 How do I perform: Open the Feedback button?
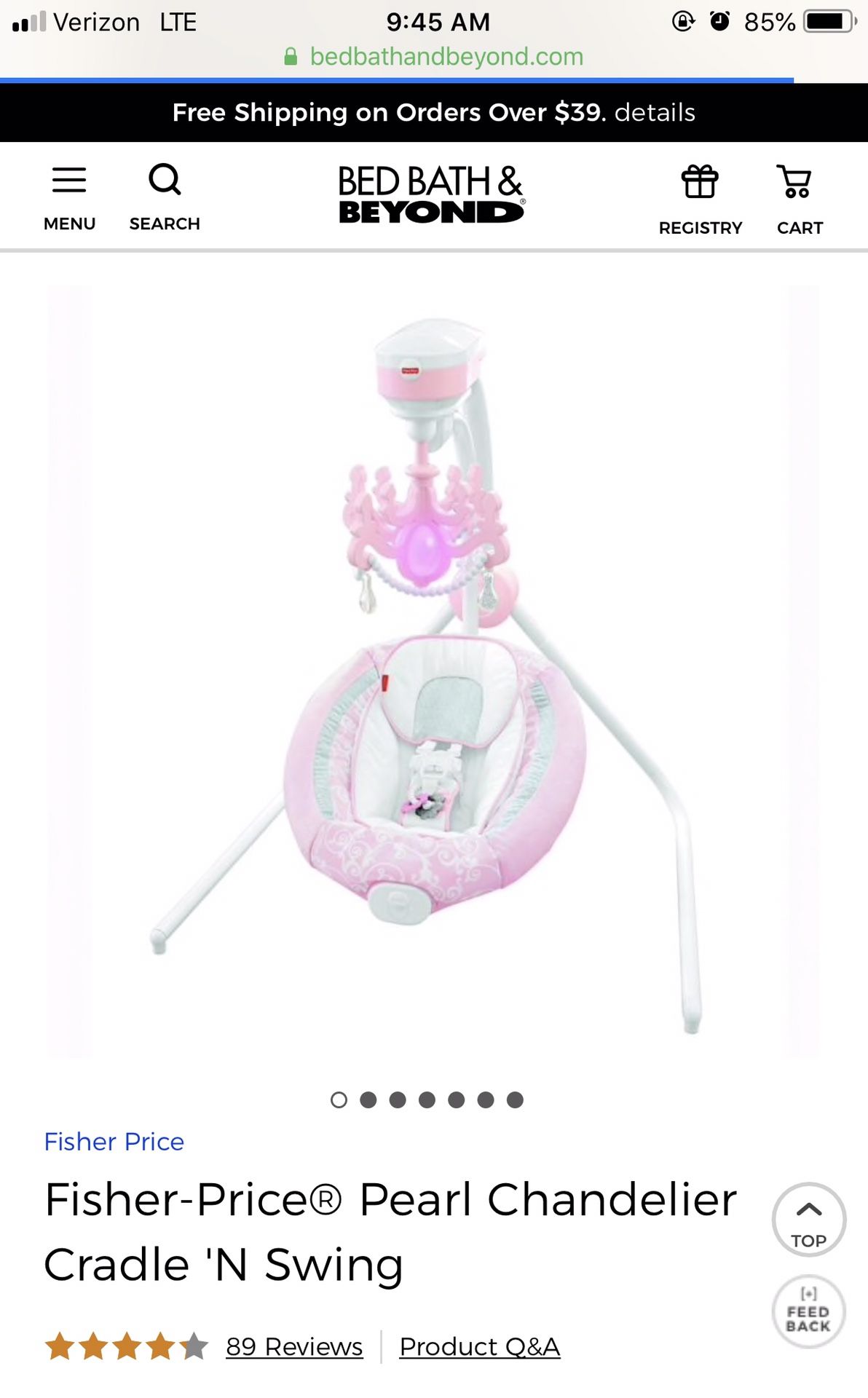click(x=808, y=1311)
